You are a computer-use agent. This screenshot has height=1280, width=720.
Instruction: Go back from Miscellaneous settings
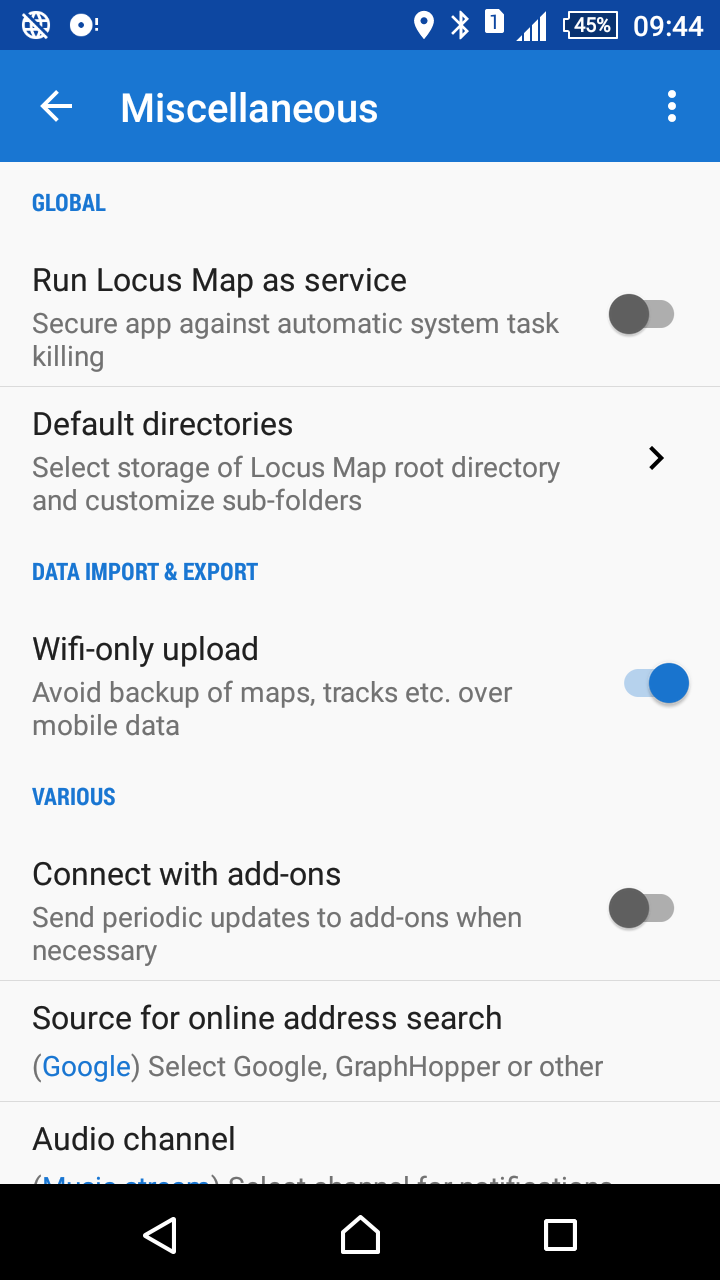coord(57,107)
